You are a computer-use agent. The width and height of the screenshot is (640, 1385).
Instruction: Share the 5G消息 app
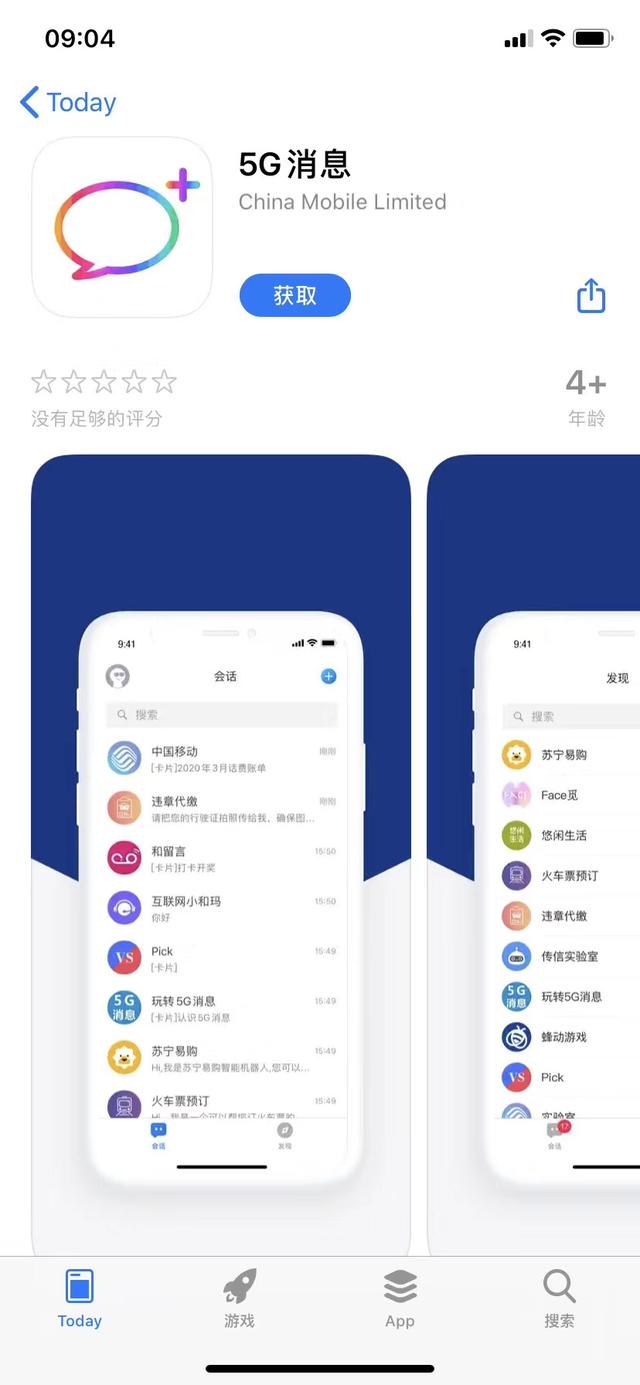(x=591, y=295)
